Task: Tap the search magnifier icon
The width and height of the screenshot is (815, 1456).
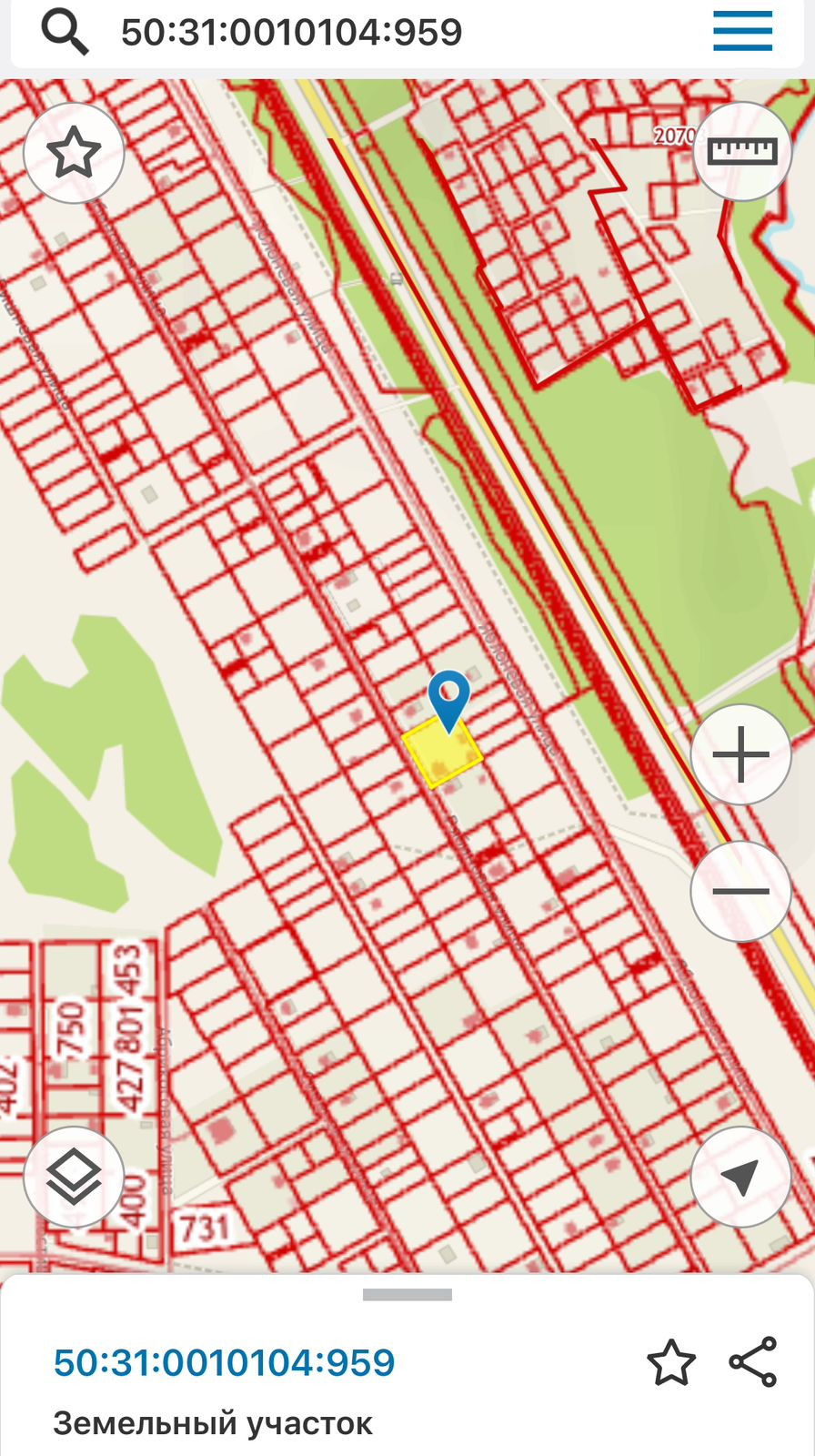Action: pyautogui.click(x=65, y=32)
